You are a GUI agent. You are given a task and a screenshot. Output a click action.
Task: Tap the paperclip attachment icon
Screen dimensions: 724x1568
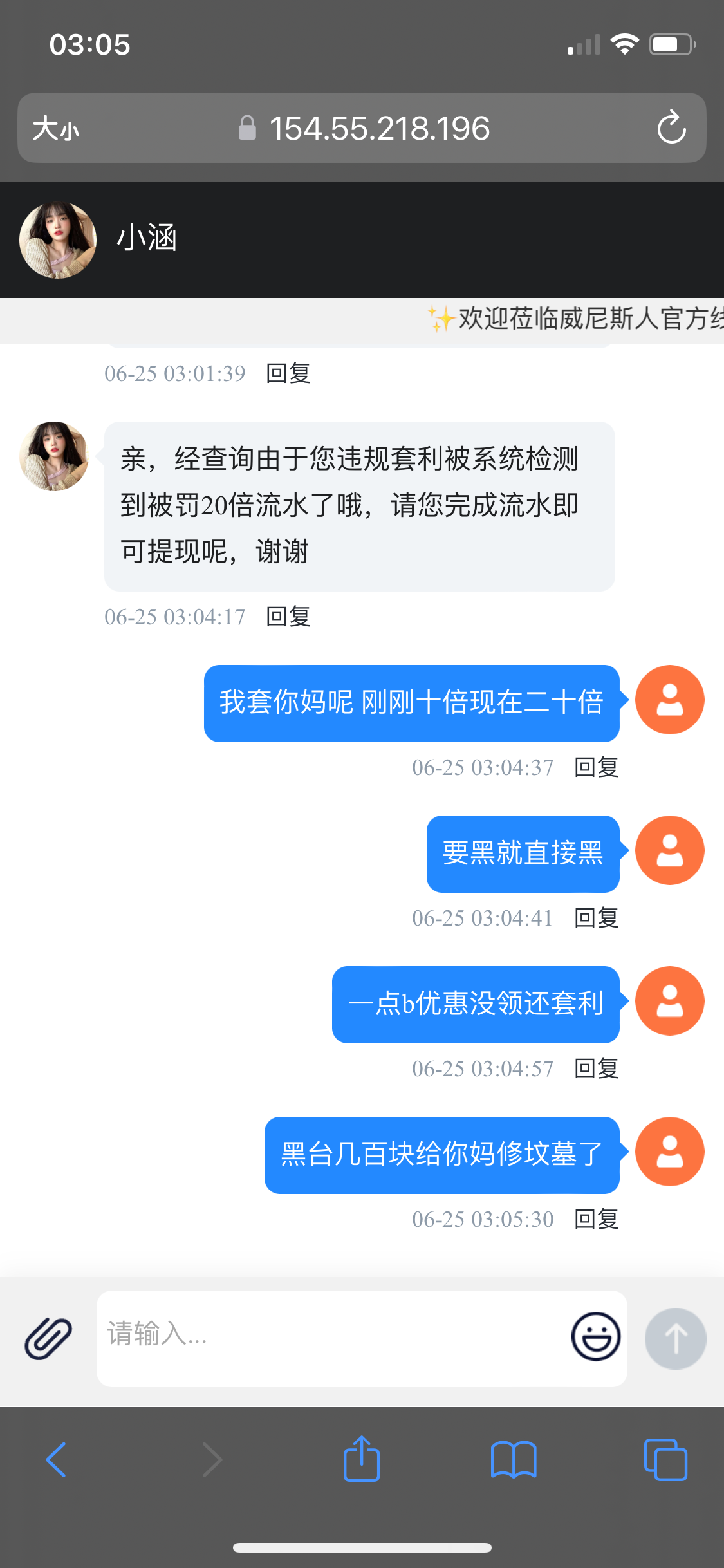coord(48,1338)
